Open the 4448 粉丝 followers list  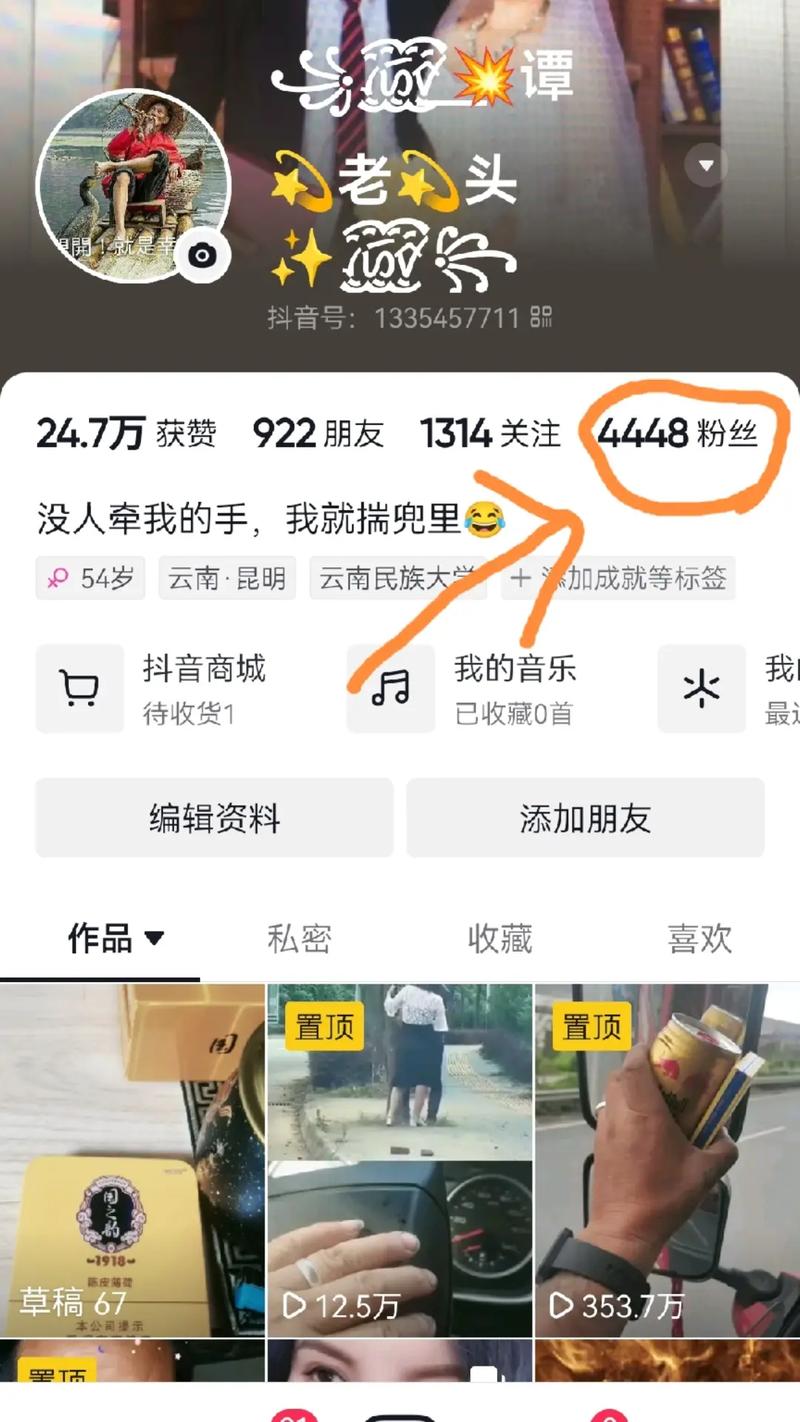[x=677, y=433]
